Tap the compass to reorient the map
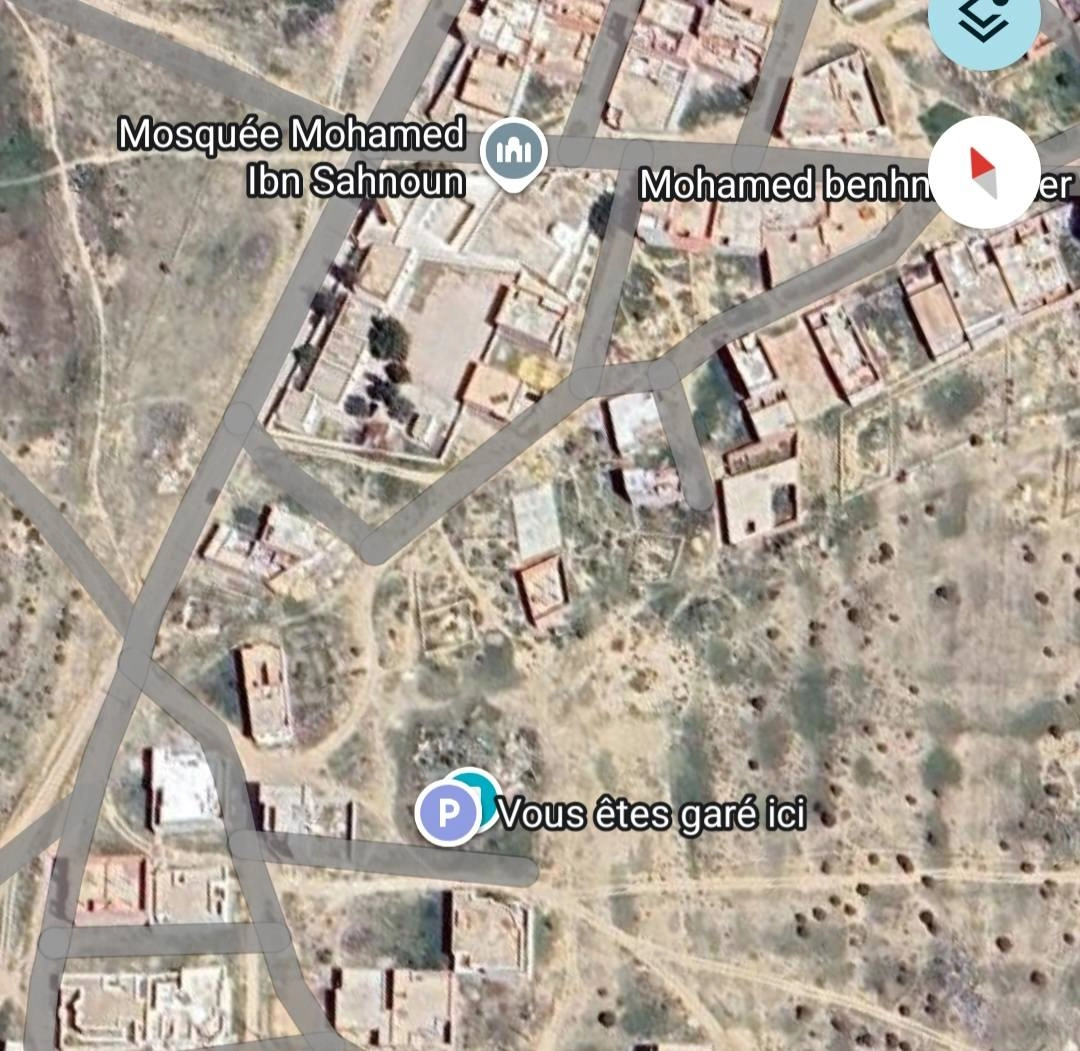Image resolution: width=1080 pixels, height=1051 pixels. pyautogui.click(x=984, y=172)
